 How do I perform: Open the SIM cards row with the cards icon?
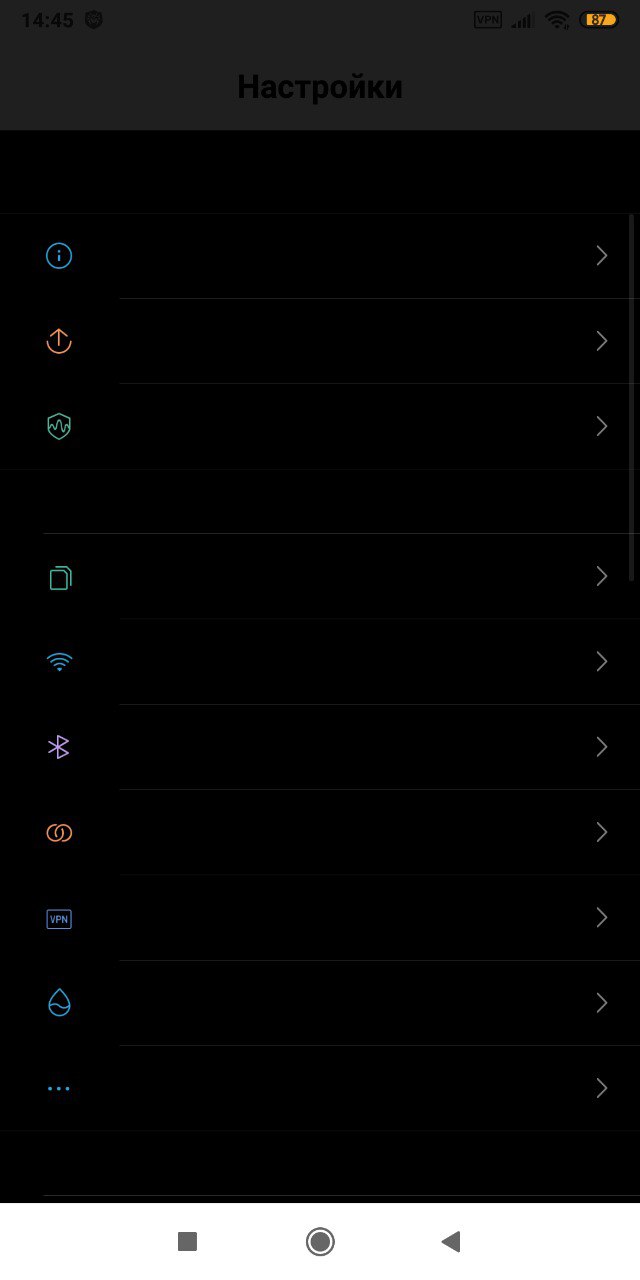coord(320,577)
